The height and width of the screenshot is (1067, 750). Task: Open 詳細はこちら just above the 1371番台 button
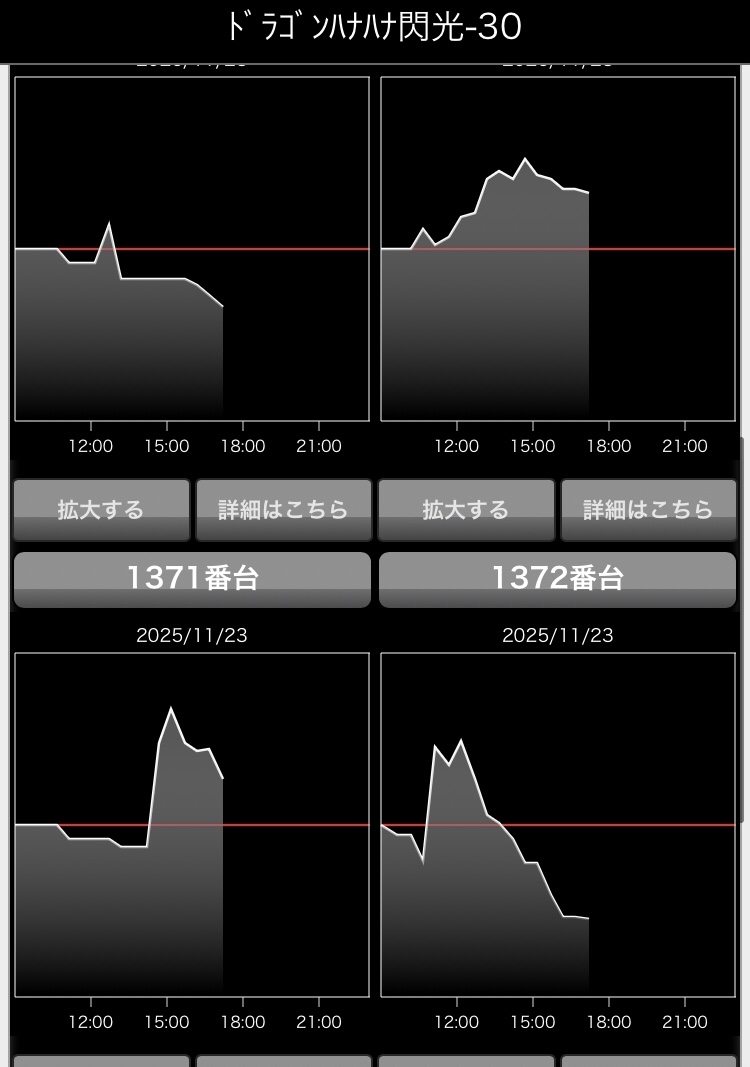pos(283,510)
